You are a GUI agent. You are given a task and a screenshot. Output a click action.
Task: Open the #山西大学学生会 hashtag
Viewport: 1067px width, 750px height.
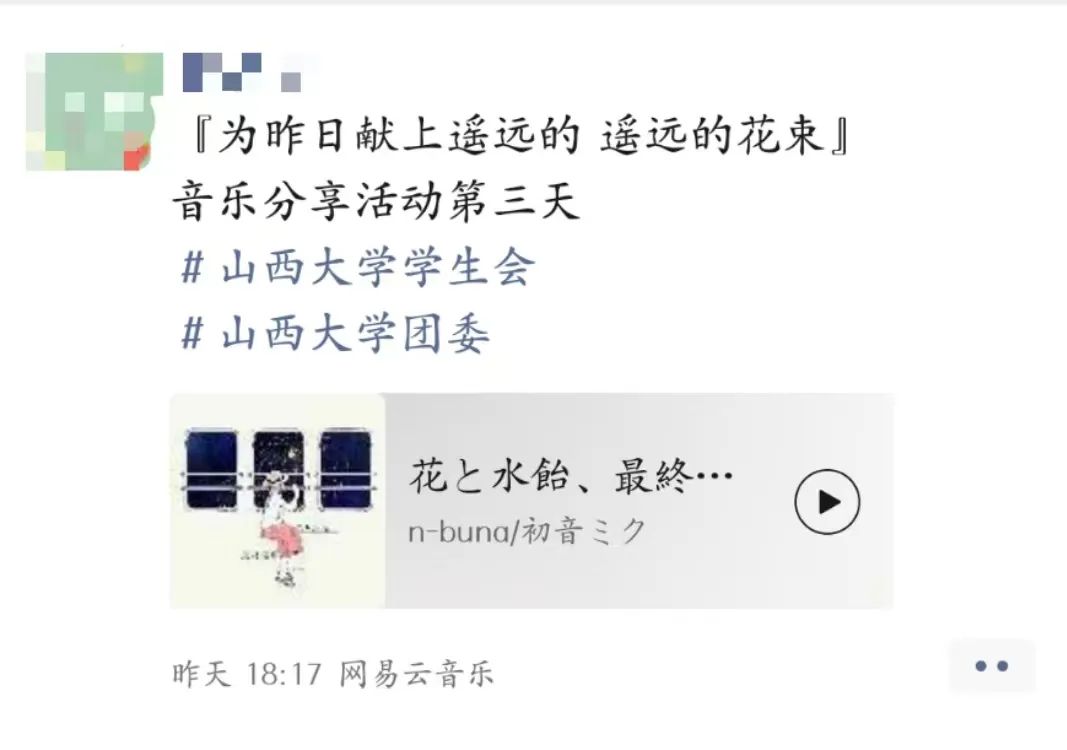tap(358, 269)
